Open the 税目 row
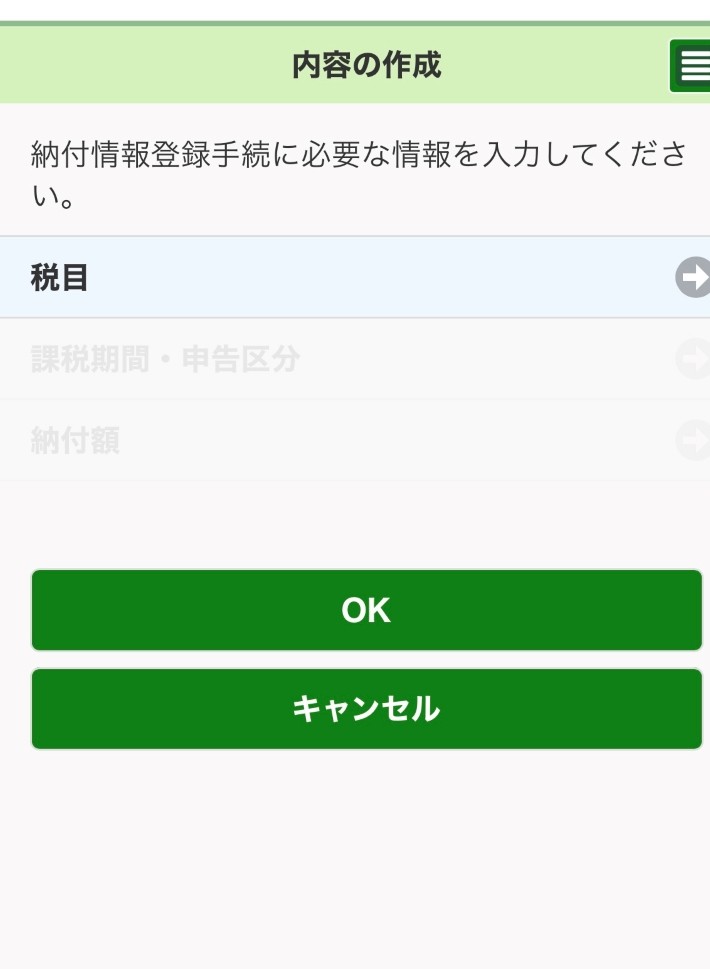This screenshot has height=969, width=710. [355, 278]
